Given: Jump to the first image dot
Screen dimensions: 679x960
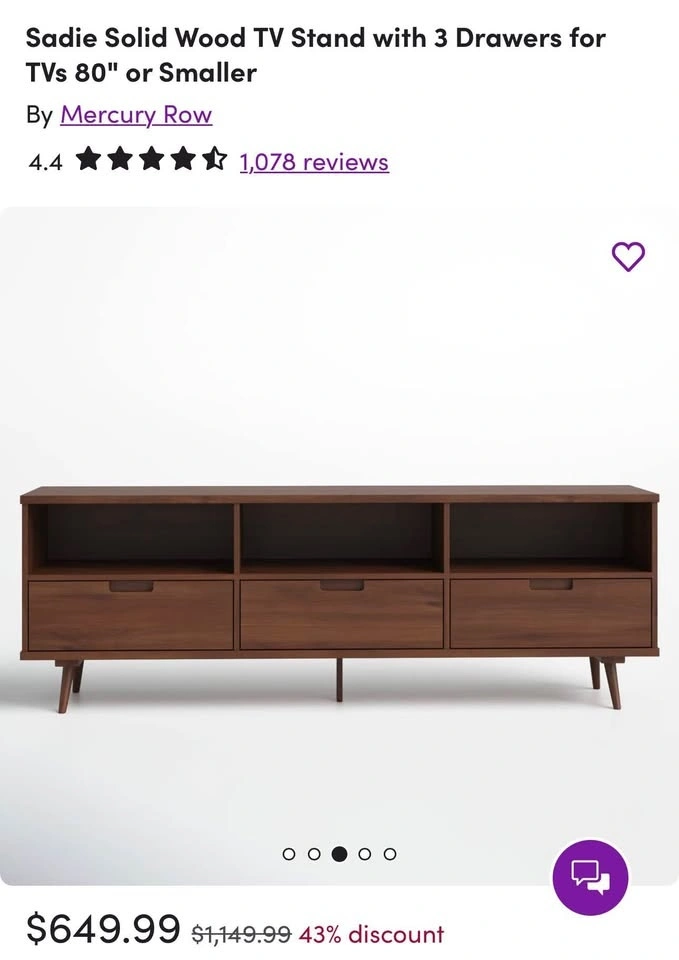Looking at the screenshot, I should (289, 854).
